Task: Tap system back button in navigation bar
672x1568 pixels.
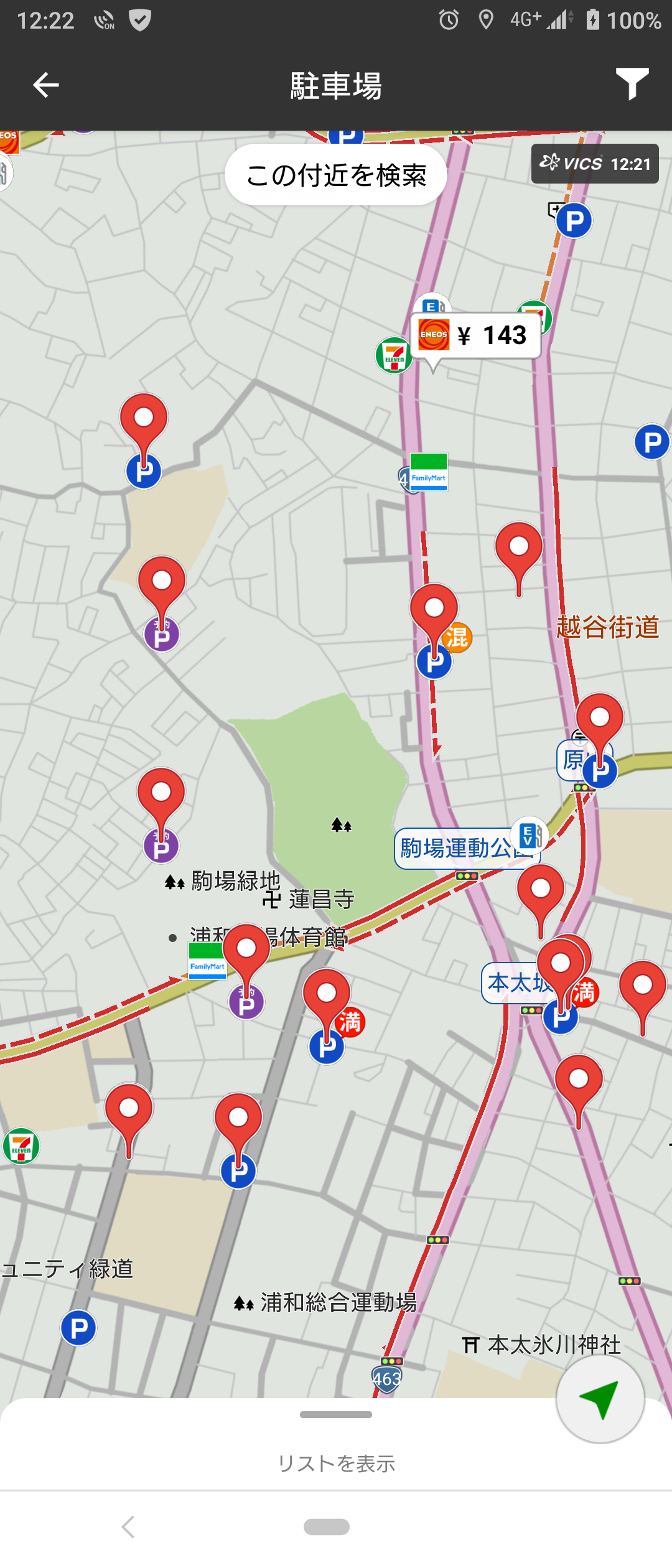Action: (128, 1527)
